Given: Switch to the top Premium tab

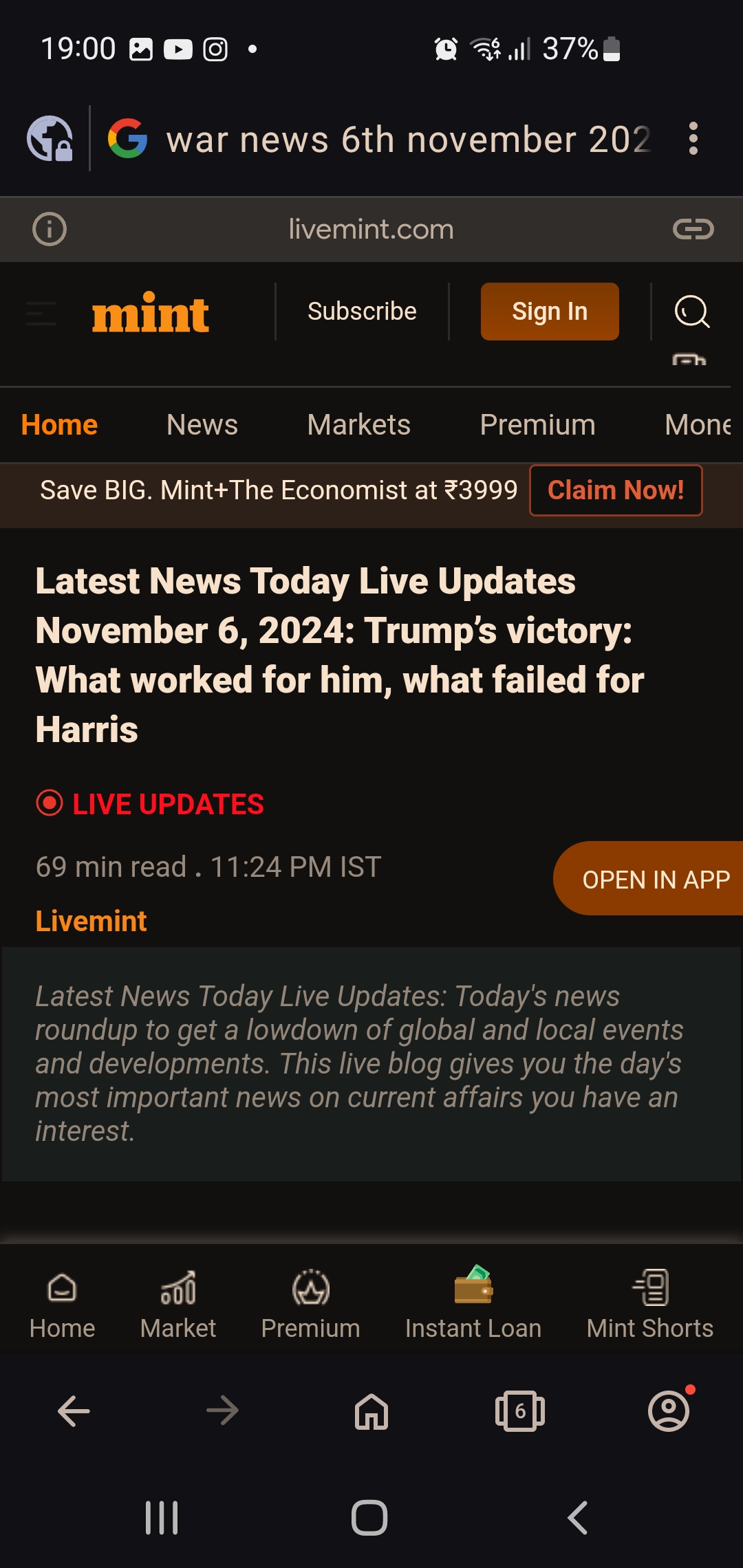Looking at the screenshot, I should [x=537, y=425].
